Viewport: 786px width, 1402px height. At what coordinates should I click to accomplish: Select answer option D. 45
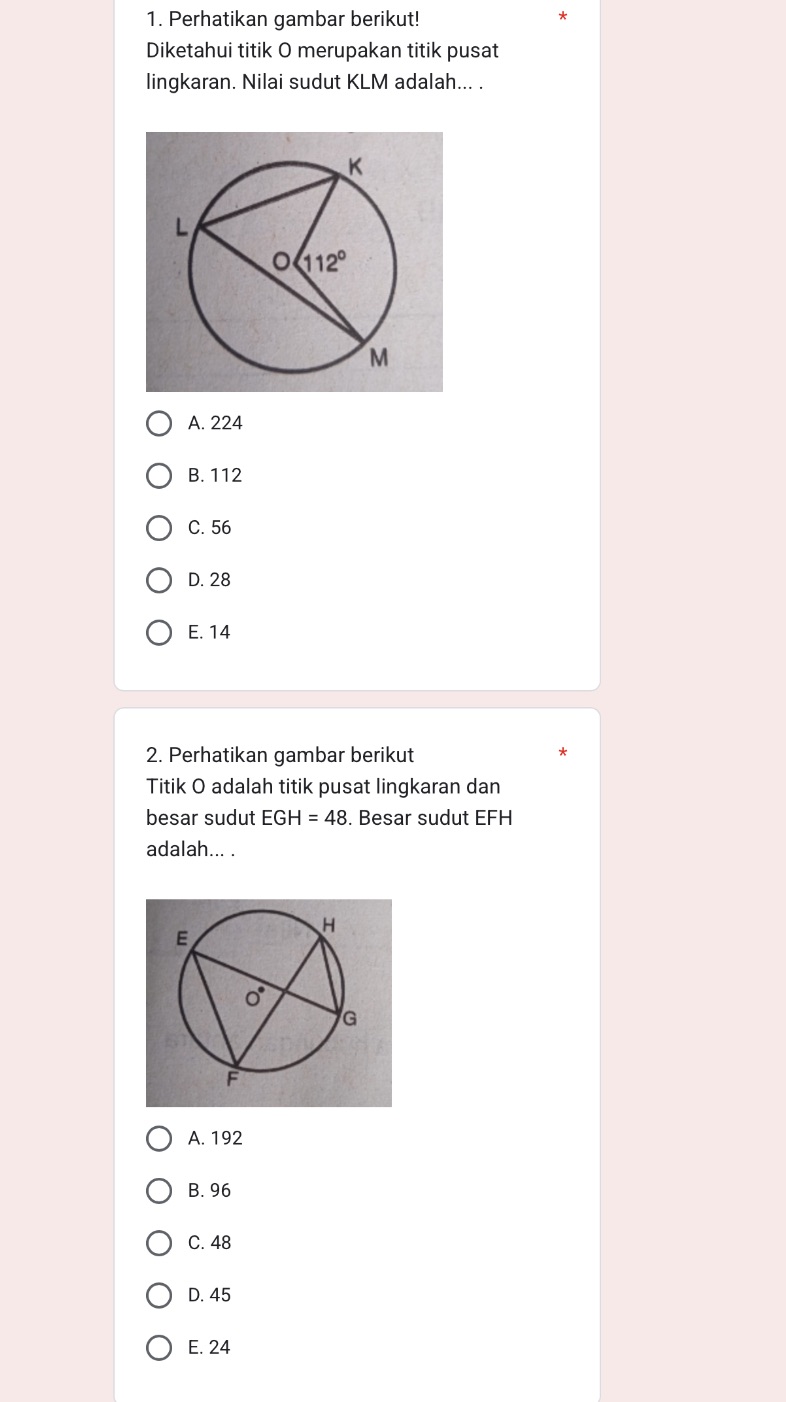coord(159,1295)
